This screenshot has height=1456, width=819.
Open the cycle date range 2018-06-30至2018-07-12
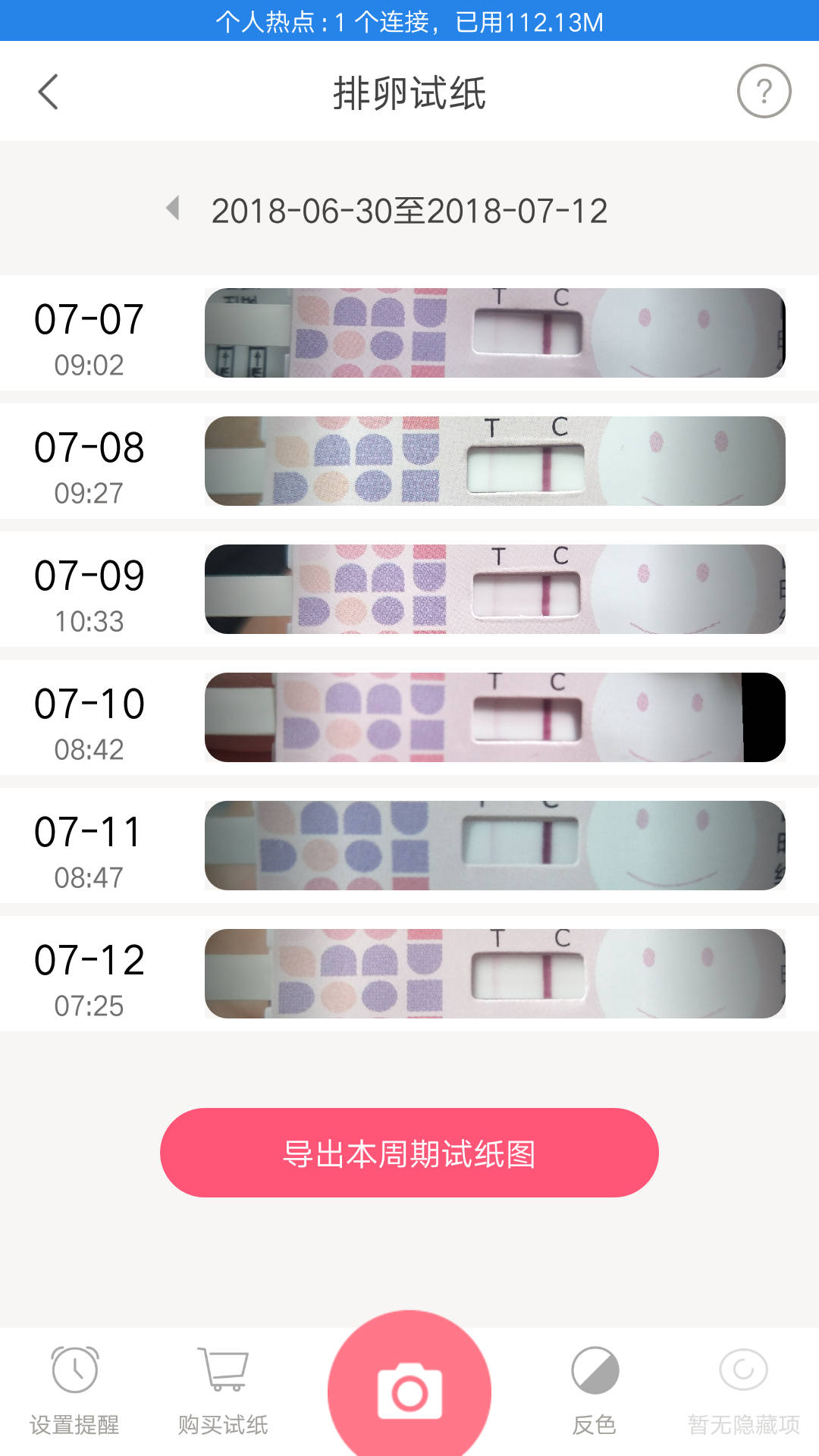point(409,211)
